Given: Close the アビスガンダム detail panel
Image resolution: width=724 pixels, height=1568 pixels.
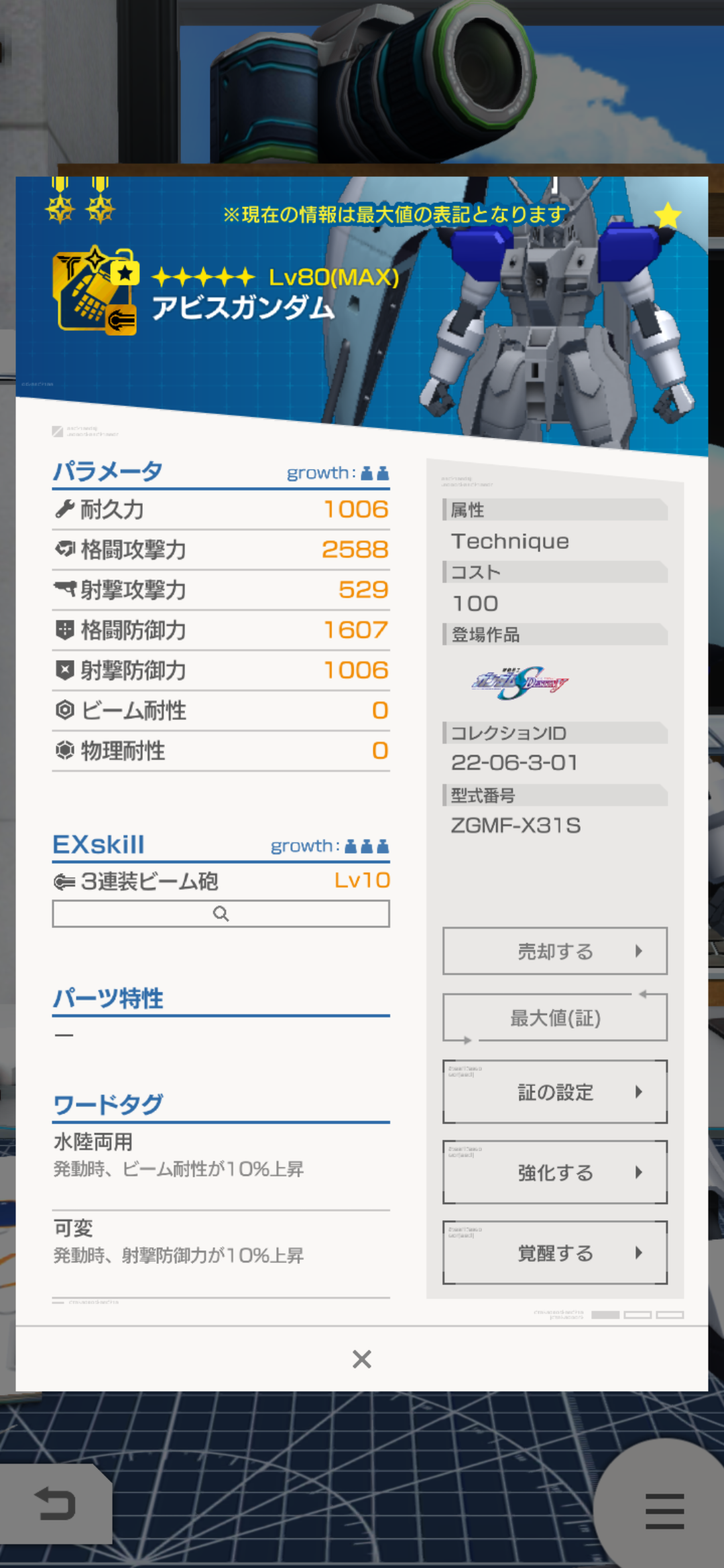Looking at the screenshot, I should coord(361,1360).
